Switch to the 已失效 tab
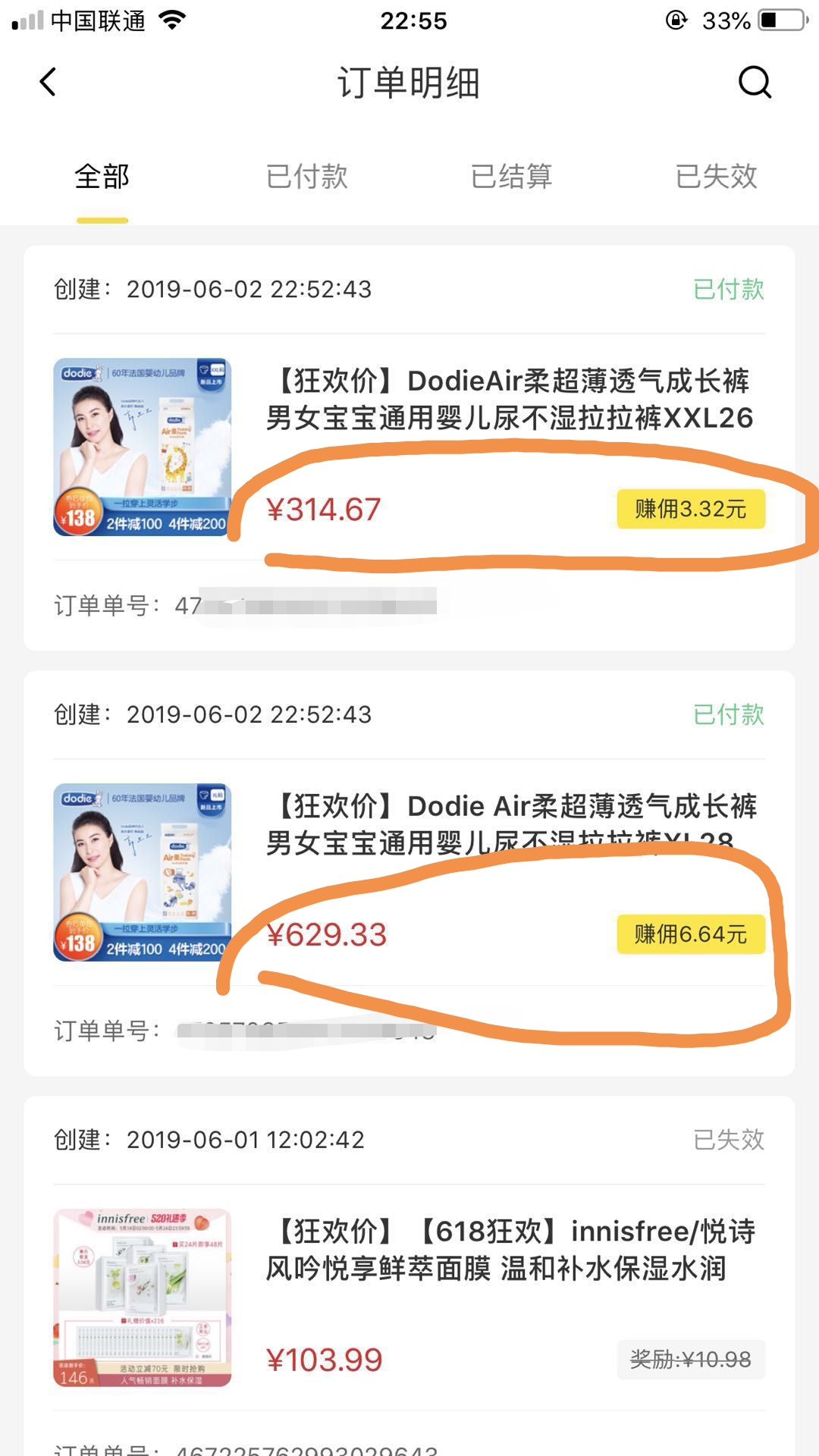The image size is (819, 1456). pyautogui.click(x=717, y=177)
